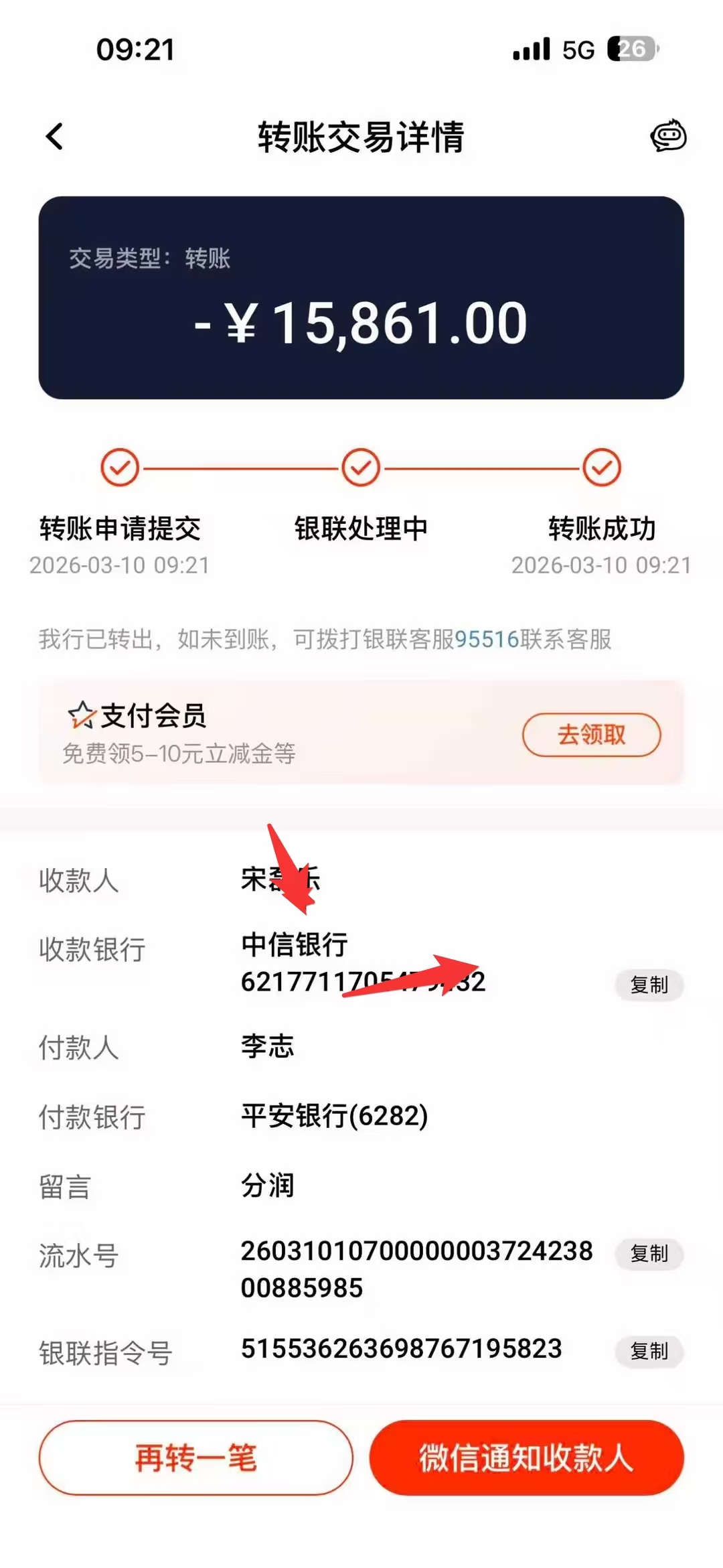Image resolution: width=723 pixels, height=1568 pixels.
Task: Copy the 流水号 serial number
Action: point(649,1253)
